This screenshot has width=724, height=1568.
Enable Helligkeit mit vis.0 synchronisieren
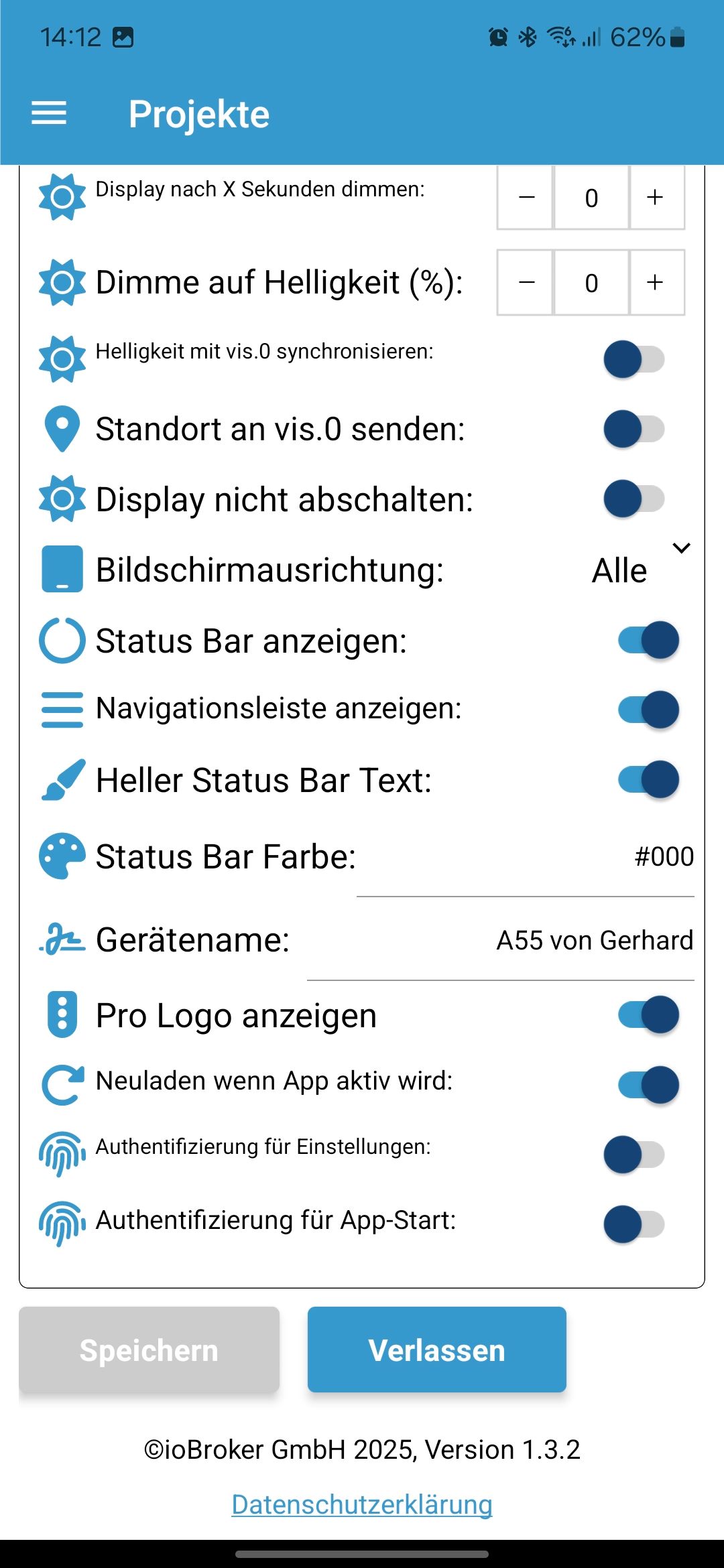click(x=634, y=359)
